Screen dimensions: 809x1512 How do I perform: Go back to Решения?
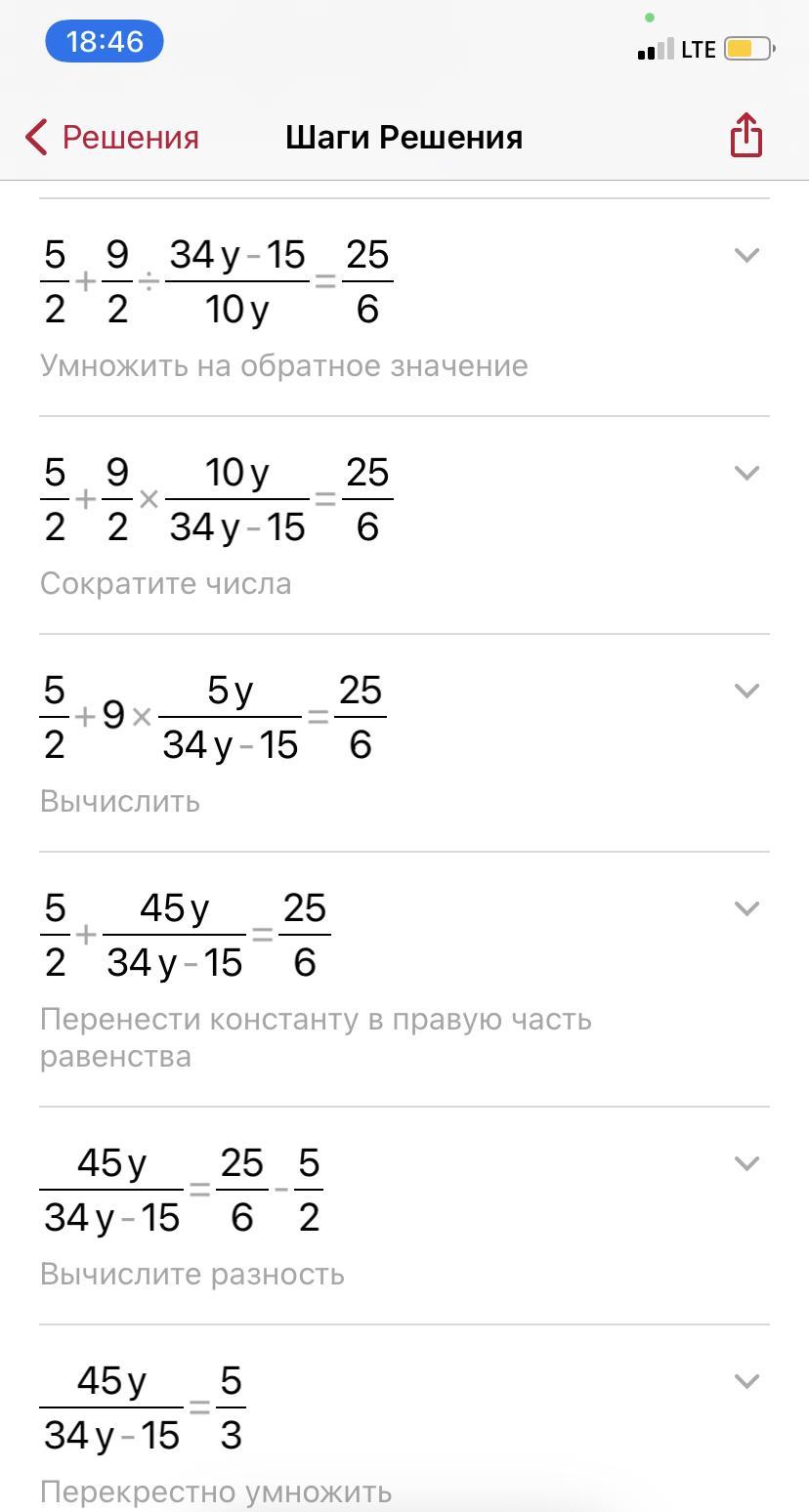click(111, 137)
